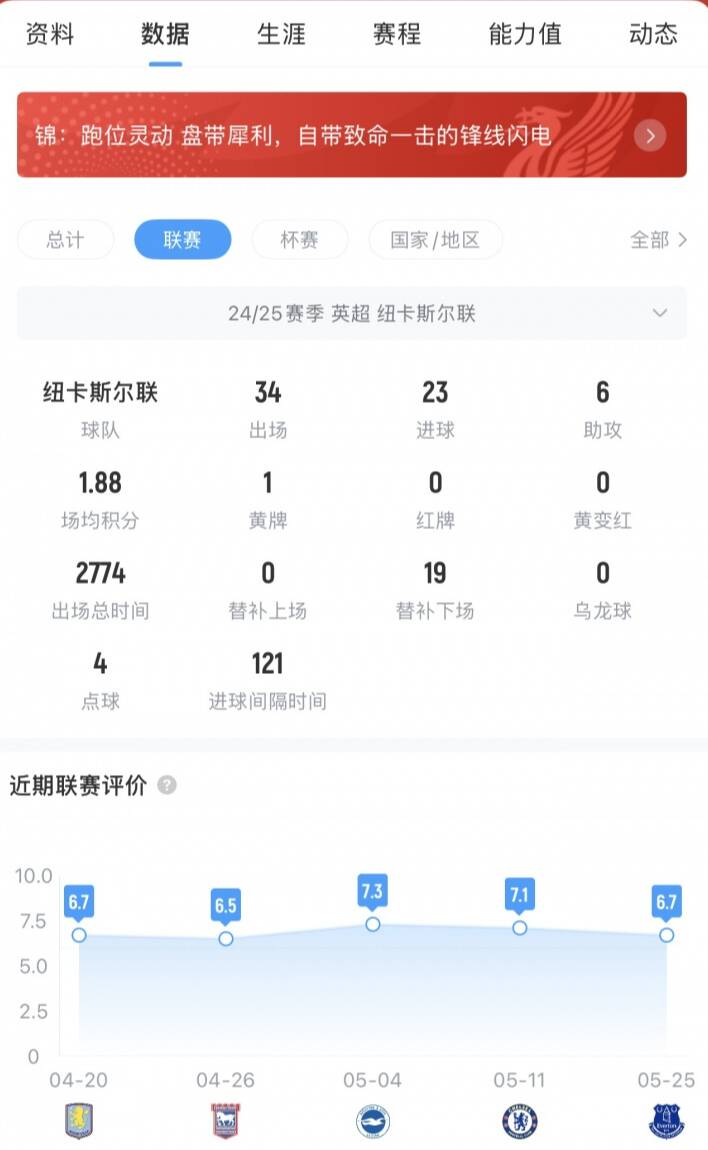
Task: Open the 生涯 tab
Action: [x=281, y=35]
